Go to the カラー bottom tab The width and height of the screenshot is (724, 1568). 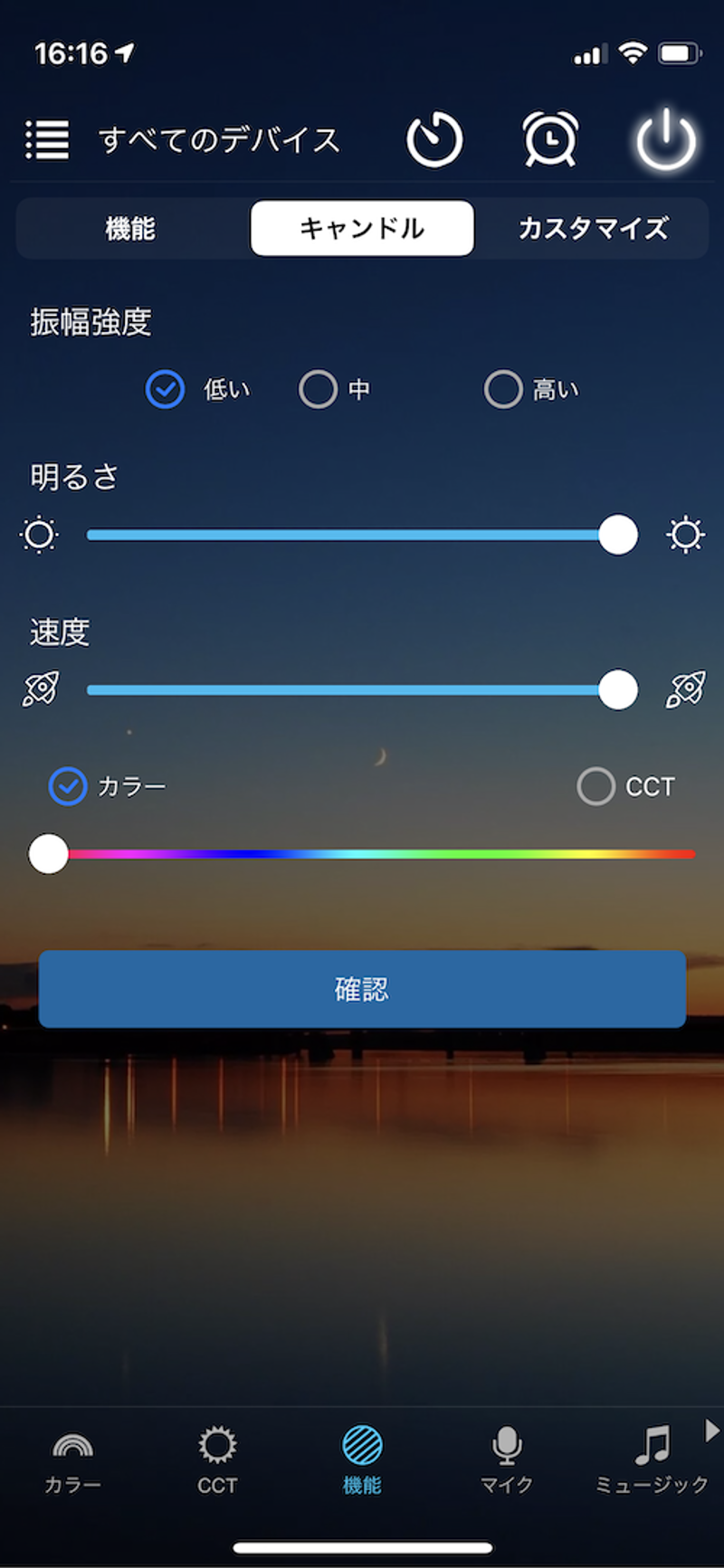click(72, 1460)
